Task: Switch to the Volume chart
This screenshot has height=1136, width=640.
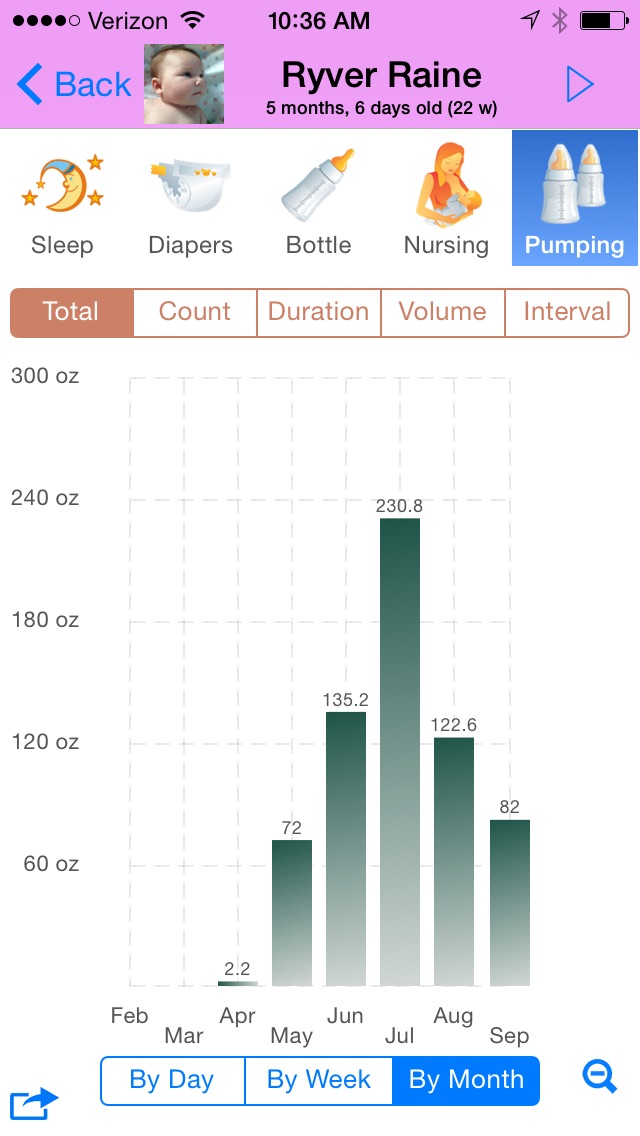Action: tap(442, 312)
